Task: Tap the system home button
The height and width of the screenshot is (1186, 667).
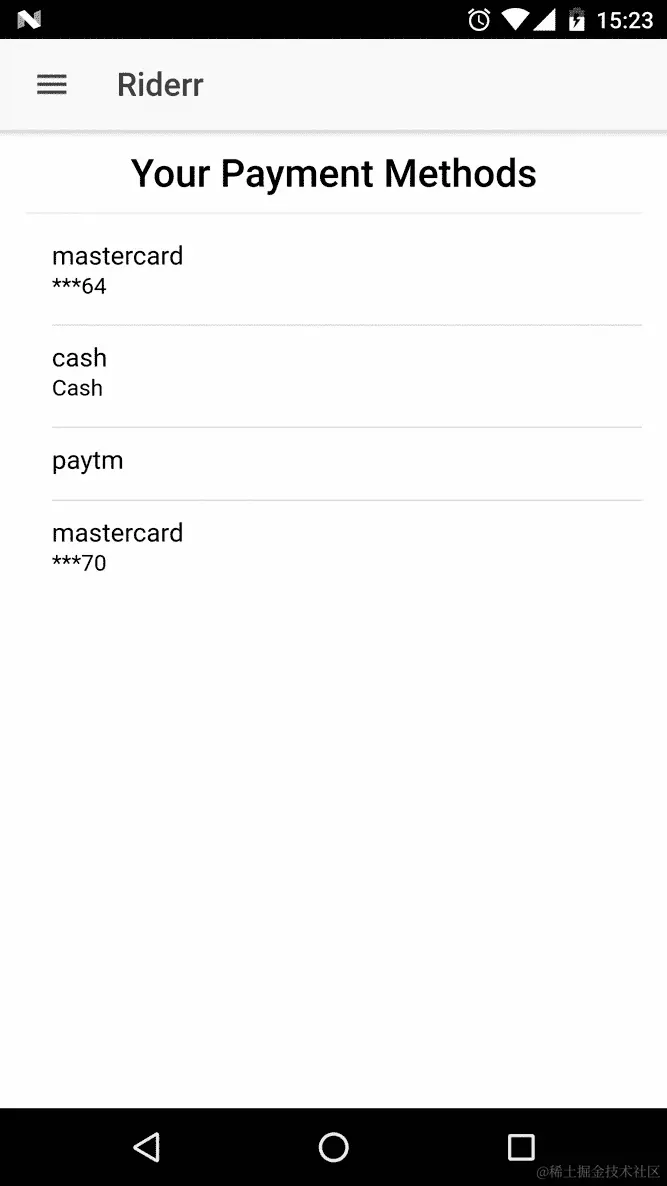Action: coord(333,1146)
